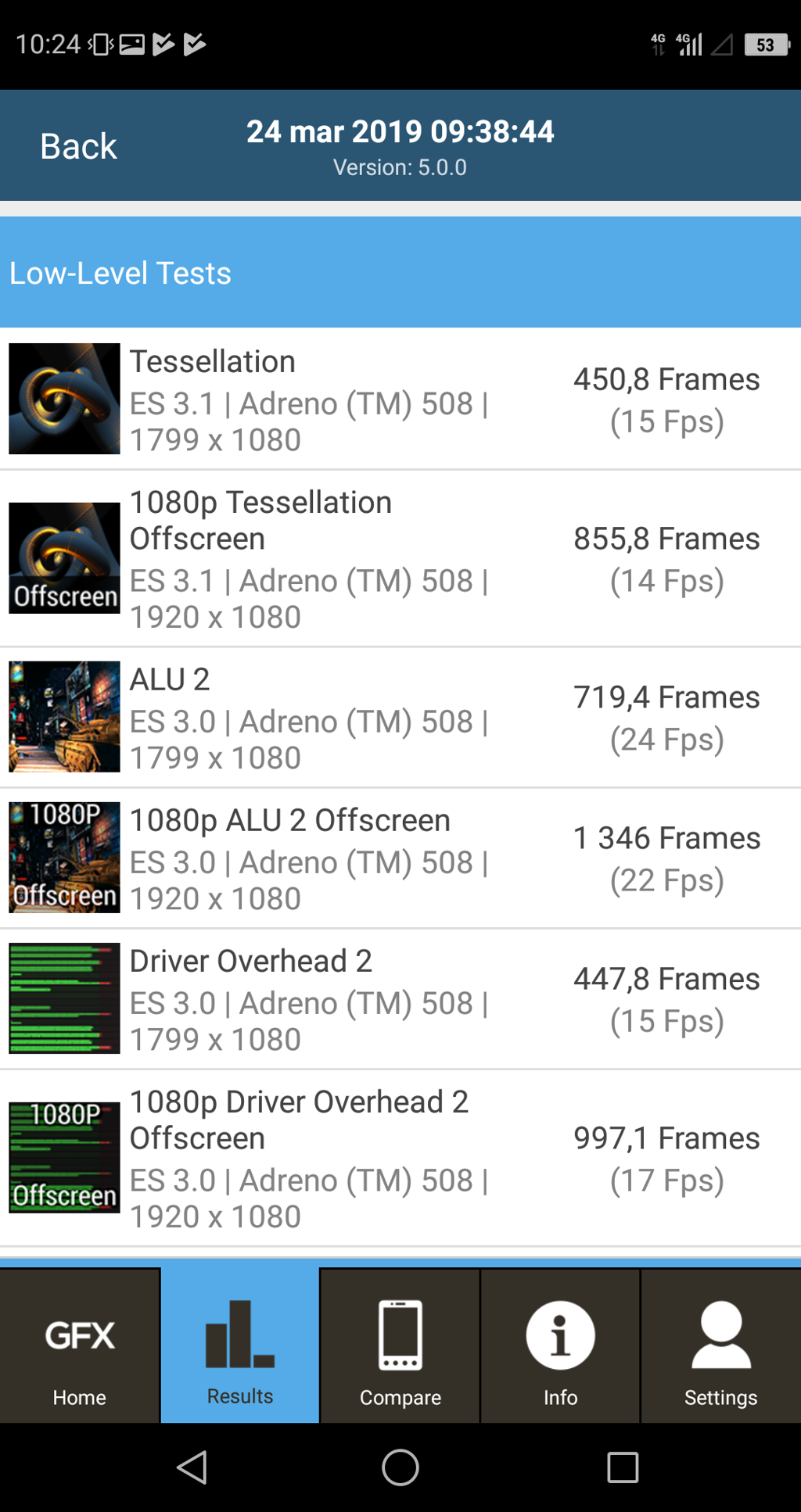801x1512 pixels.
Task: Select the Results tab
Action: 240,1346
